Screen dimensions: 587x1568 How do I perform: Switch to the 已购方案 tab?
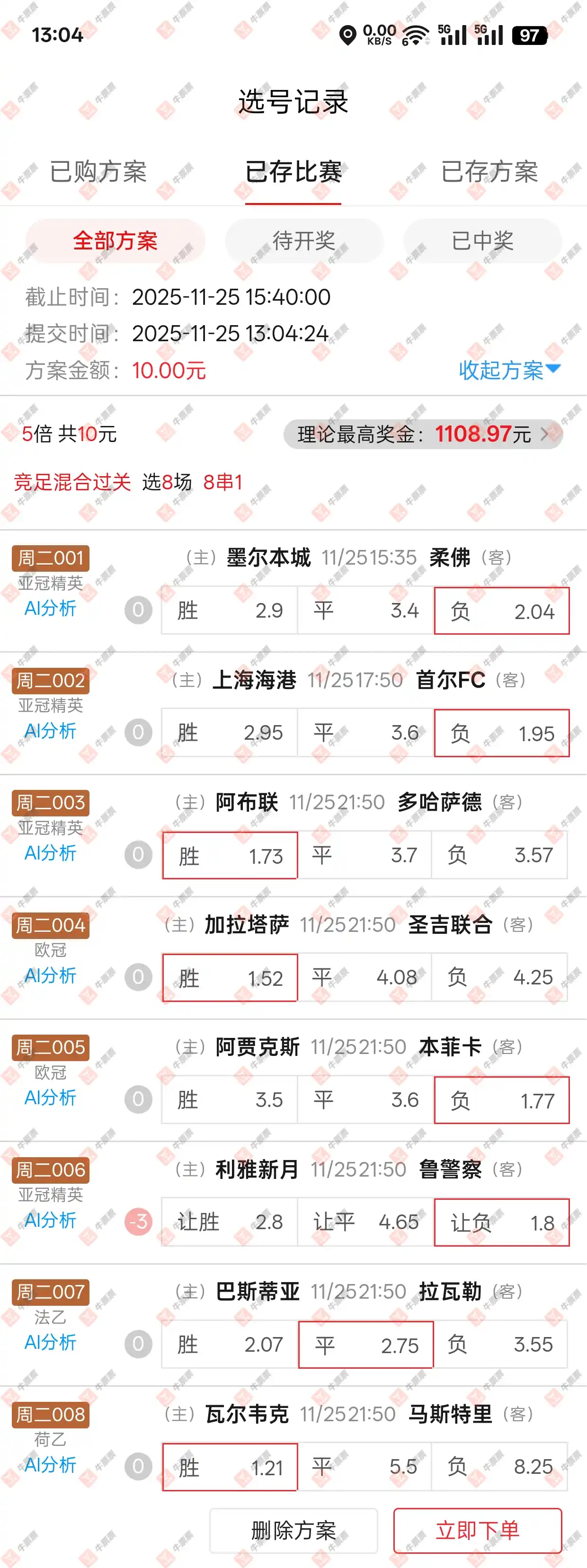click(98, 172)
